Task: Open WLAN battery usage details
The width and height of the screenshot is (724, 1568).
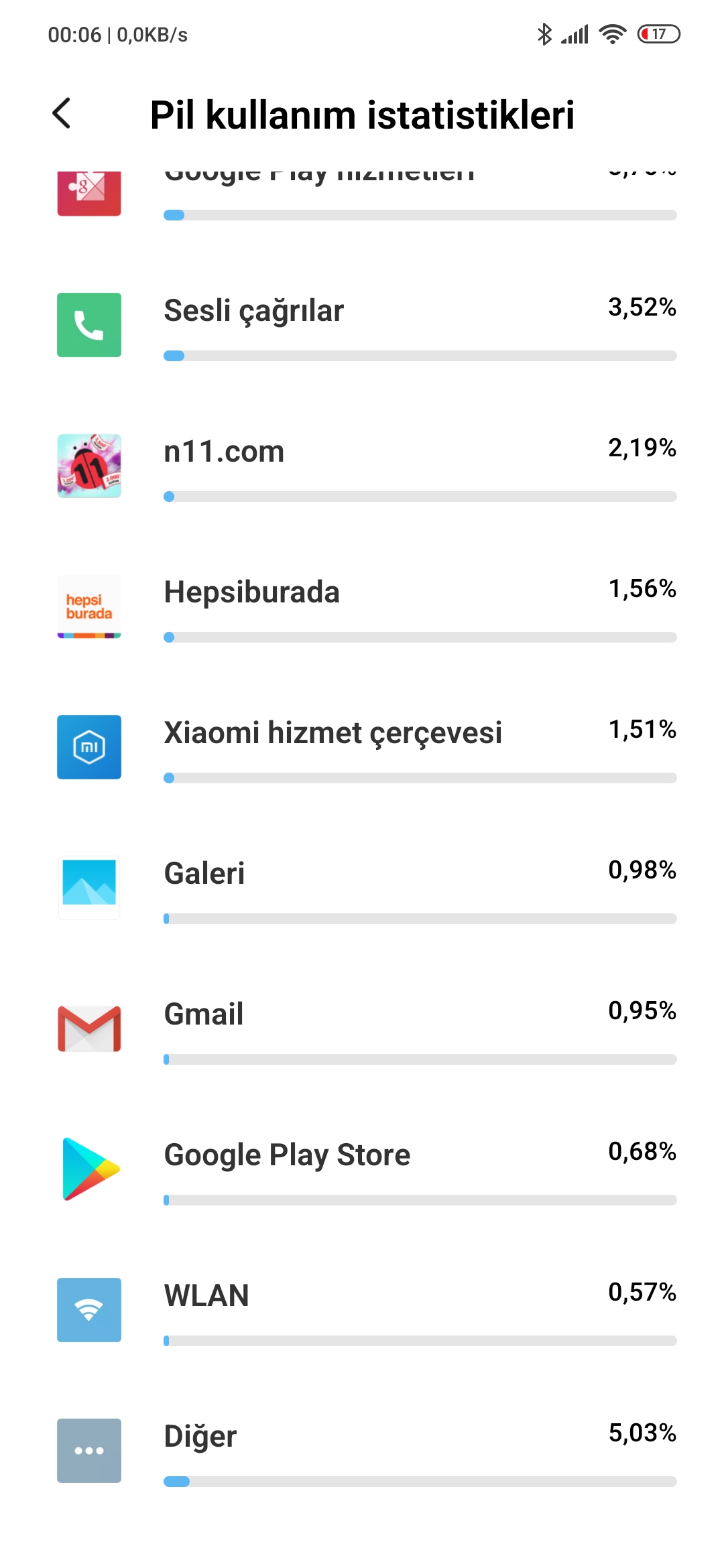Action: coord(362,1310)
